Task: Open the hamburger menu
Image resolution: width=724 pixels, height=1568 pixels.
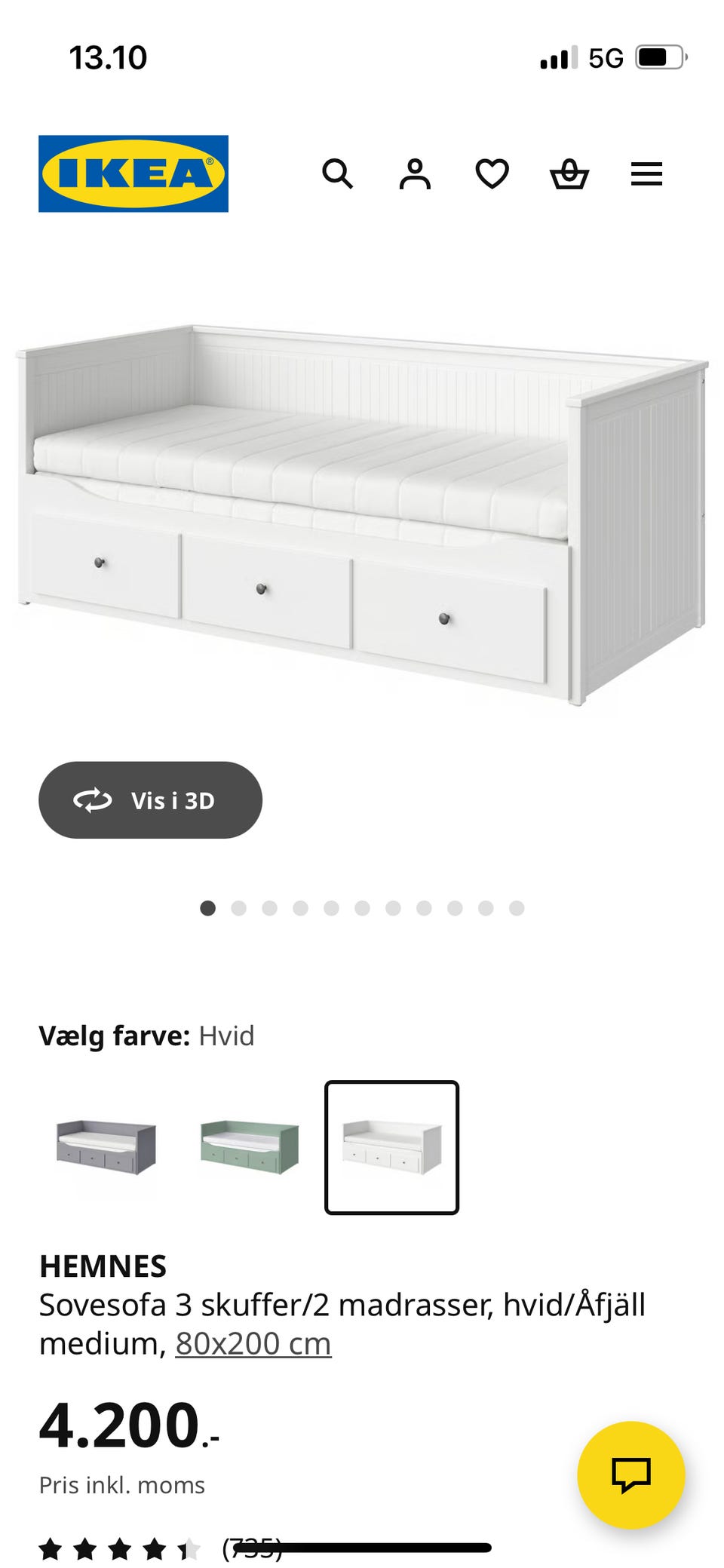Action: pyautogui.click(x=646, y=174)
